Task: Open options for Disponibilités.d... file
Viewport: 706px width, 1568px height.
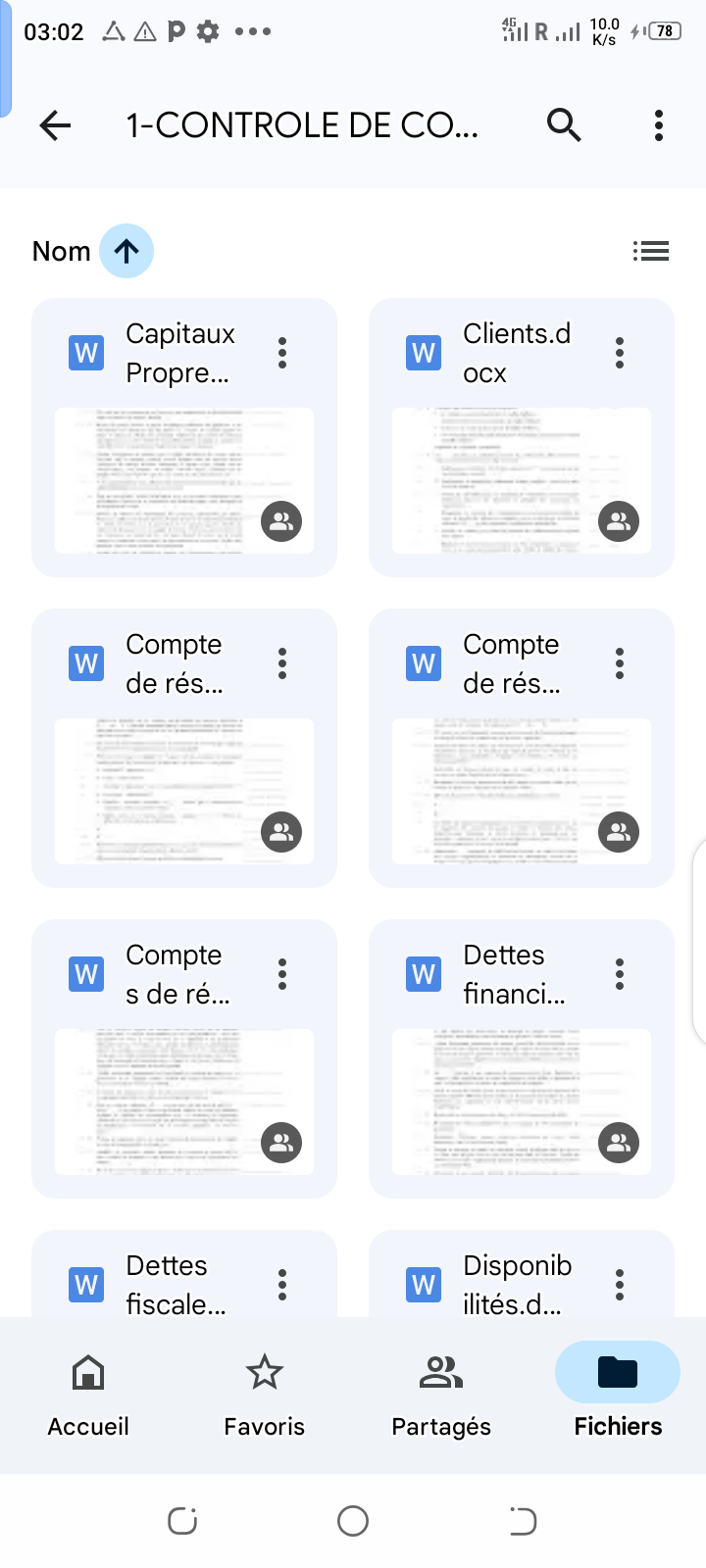Action: pos(620,1285)
